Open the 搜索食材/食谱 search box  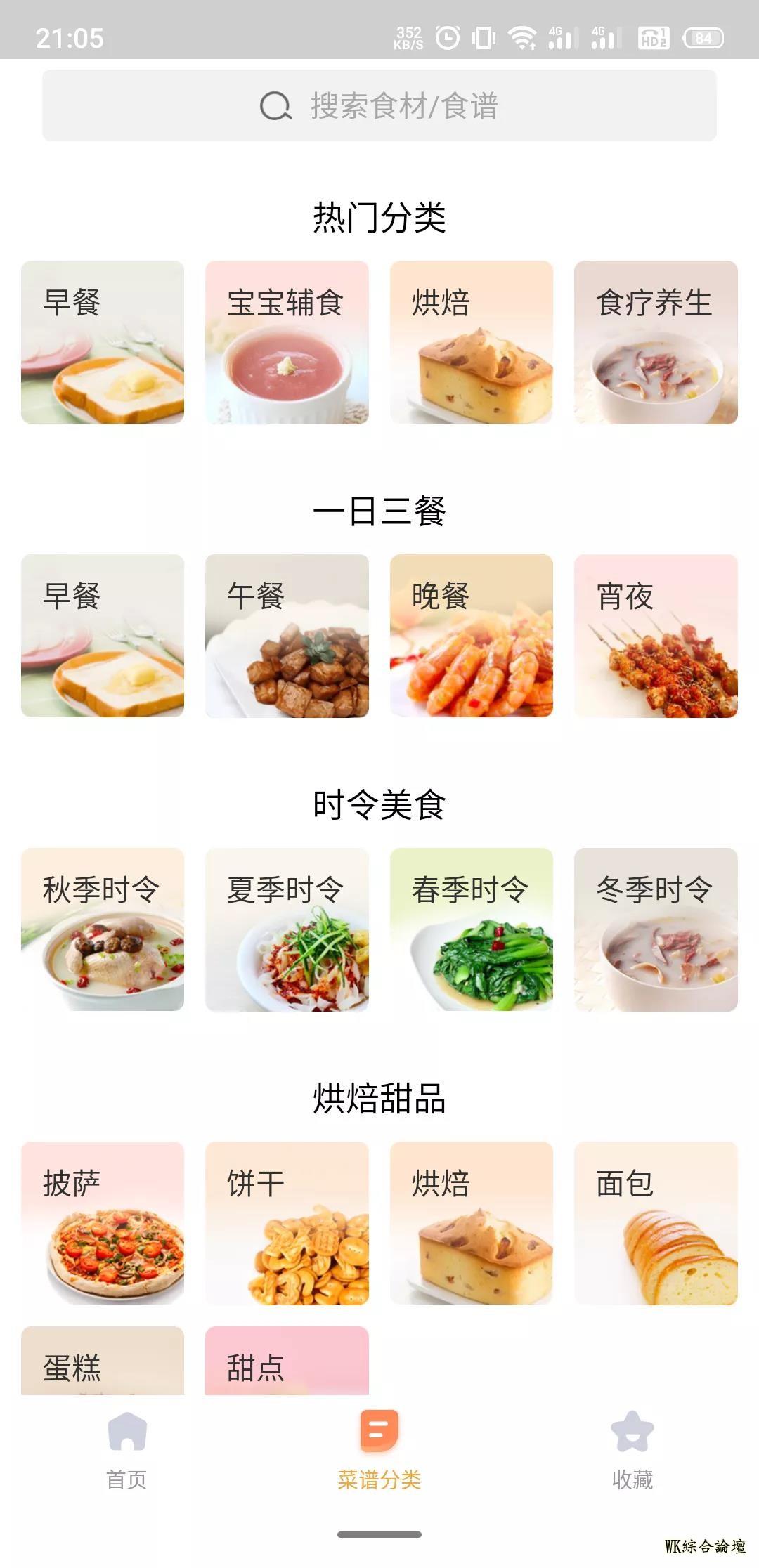pyautogui.click(x=379, y=105)
